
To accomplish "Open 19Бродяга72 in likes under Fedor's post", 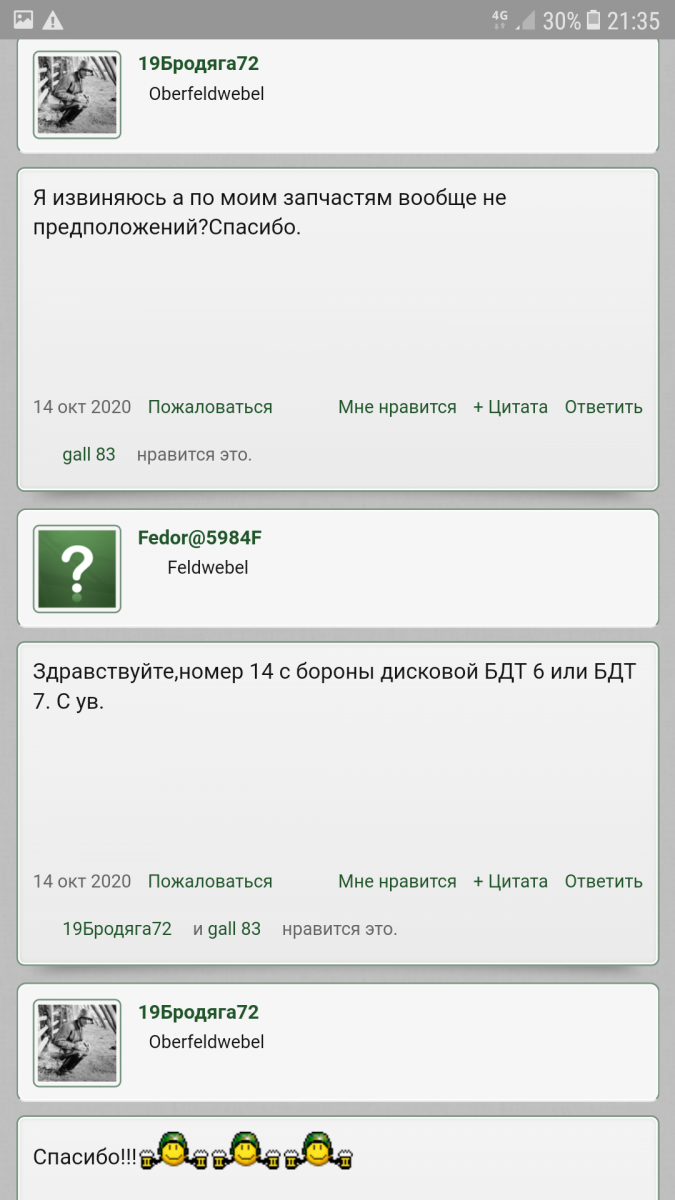I will point(117,928).
